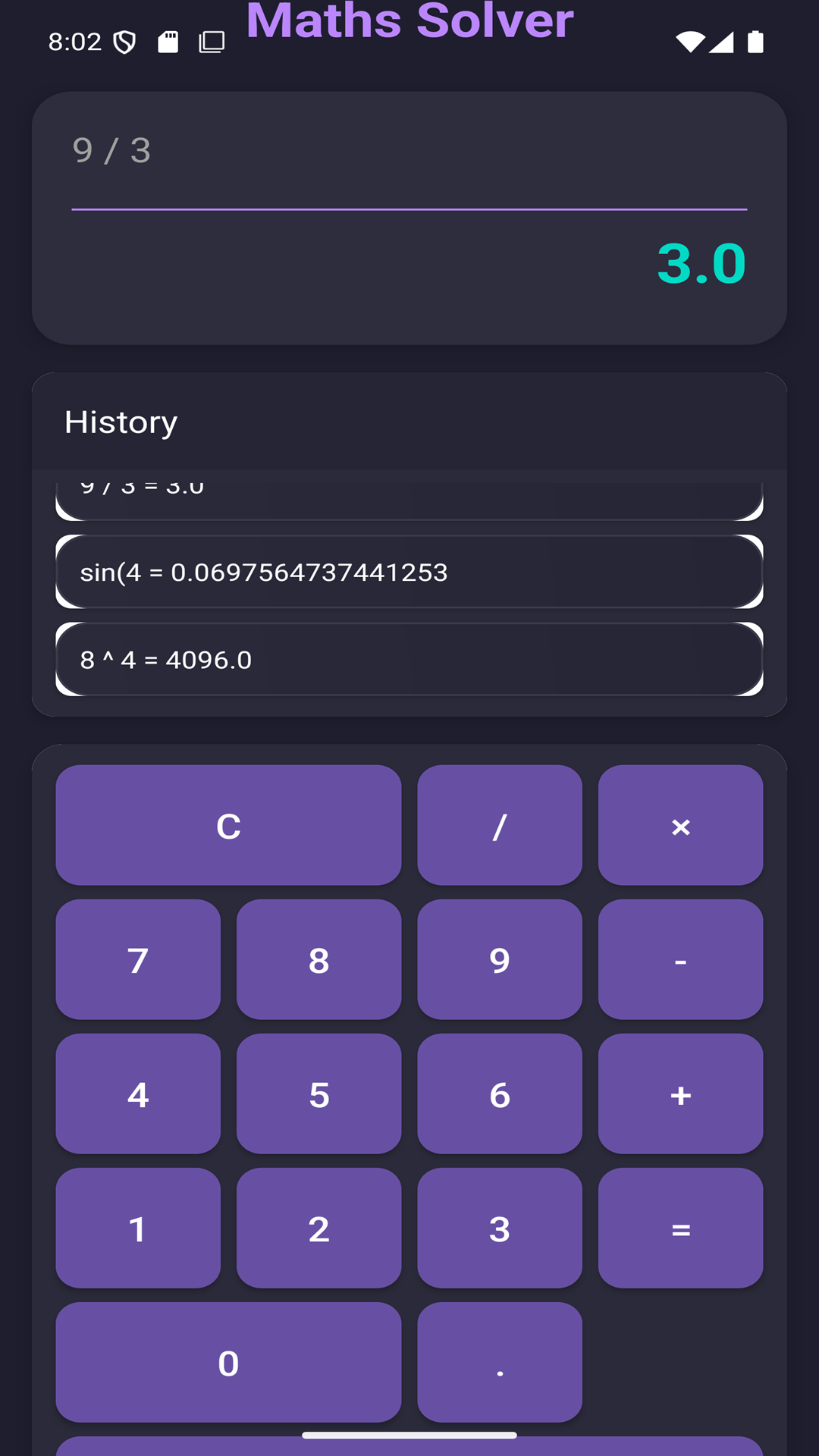This screenshot has width=819, height=1456.
Task: Select the plus operator
Action: point(680,1094)
